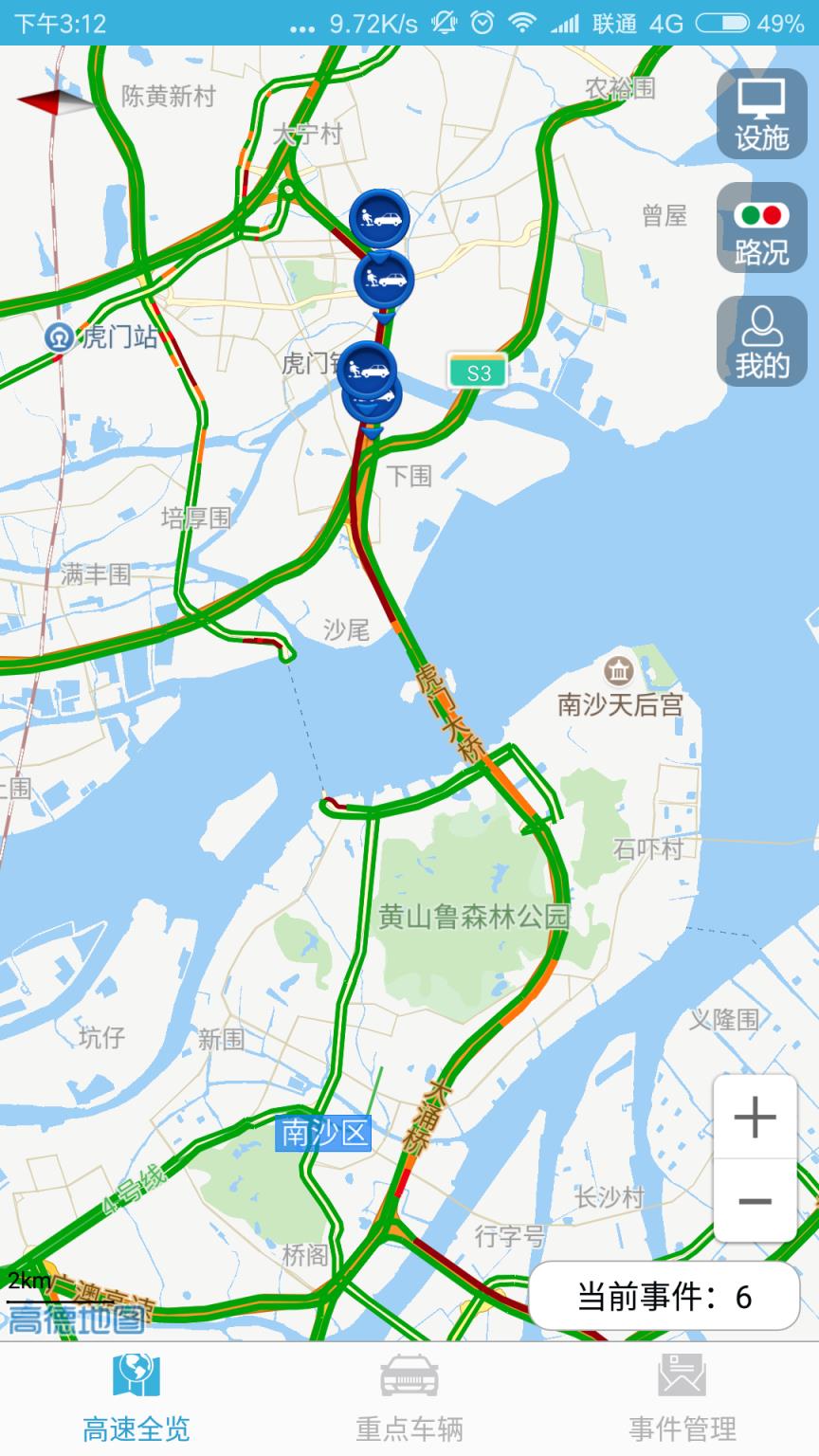Click the accident marker cluster near 虎门镇
The image size is (819, 1456).
(x=368, y=372)
